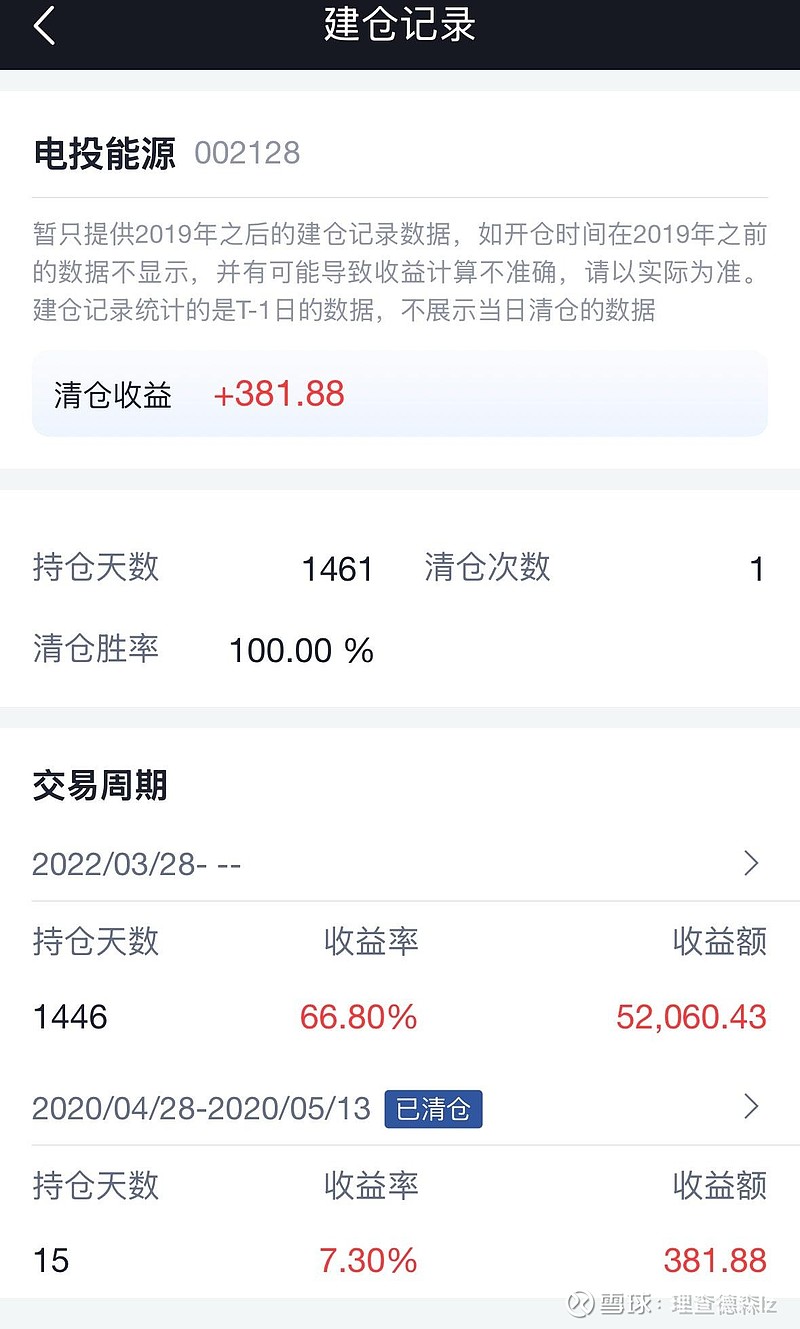
Task: Tap the back arrow to leave 建仓记录
Action: [x=42, y=27]
